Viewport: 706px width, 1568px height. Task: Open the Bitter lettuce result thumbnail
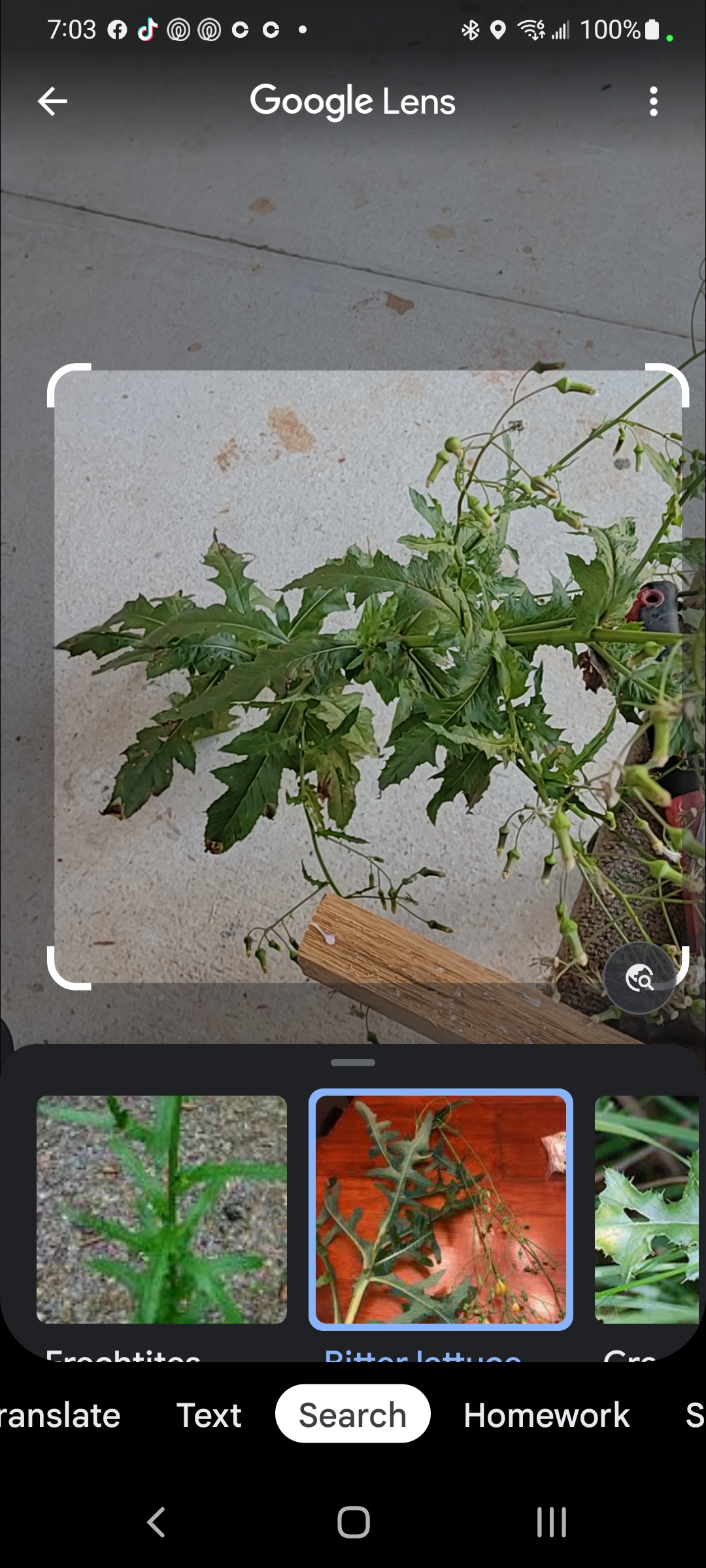coord(441,1209)
